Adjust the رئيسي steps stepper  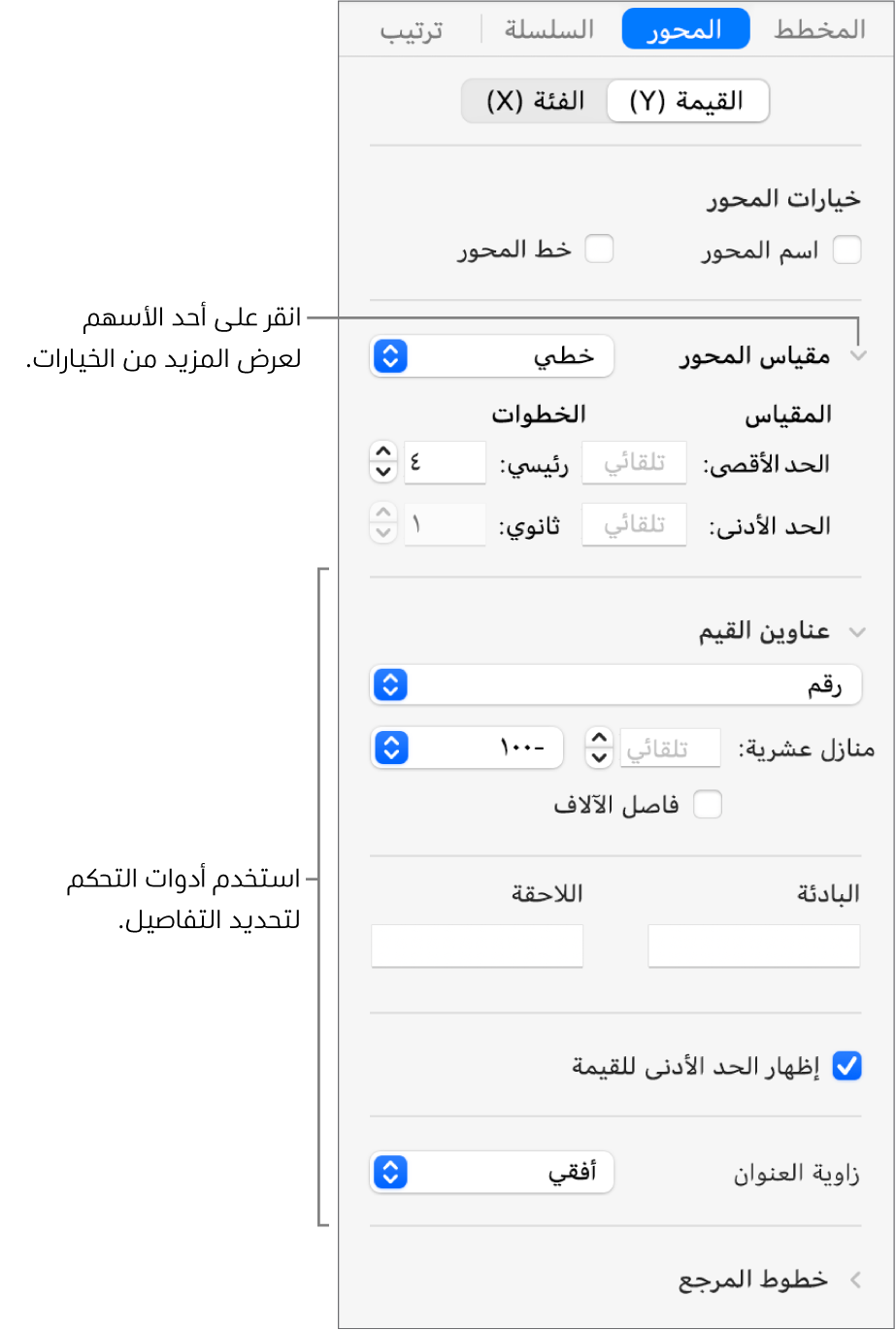(384, 463)
